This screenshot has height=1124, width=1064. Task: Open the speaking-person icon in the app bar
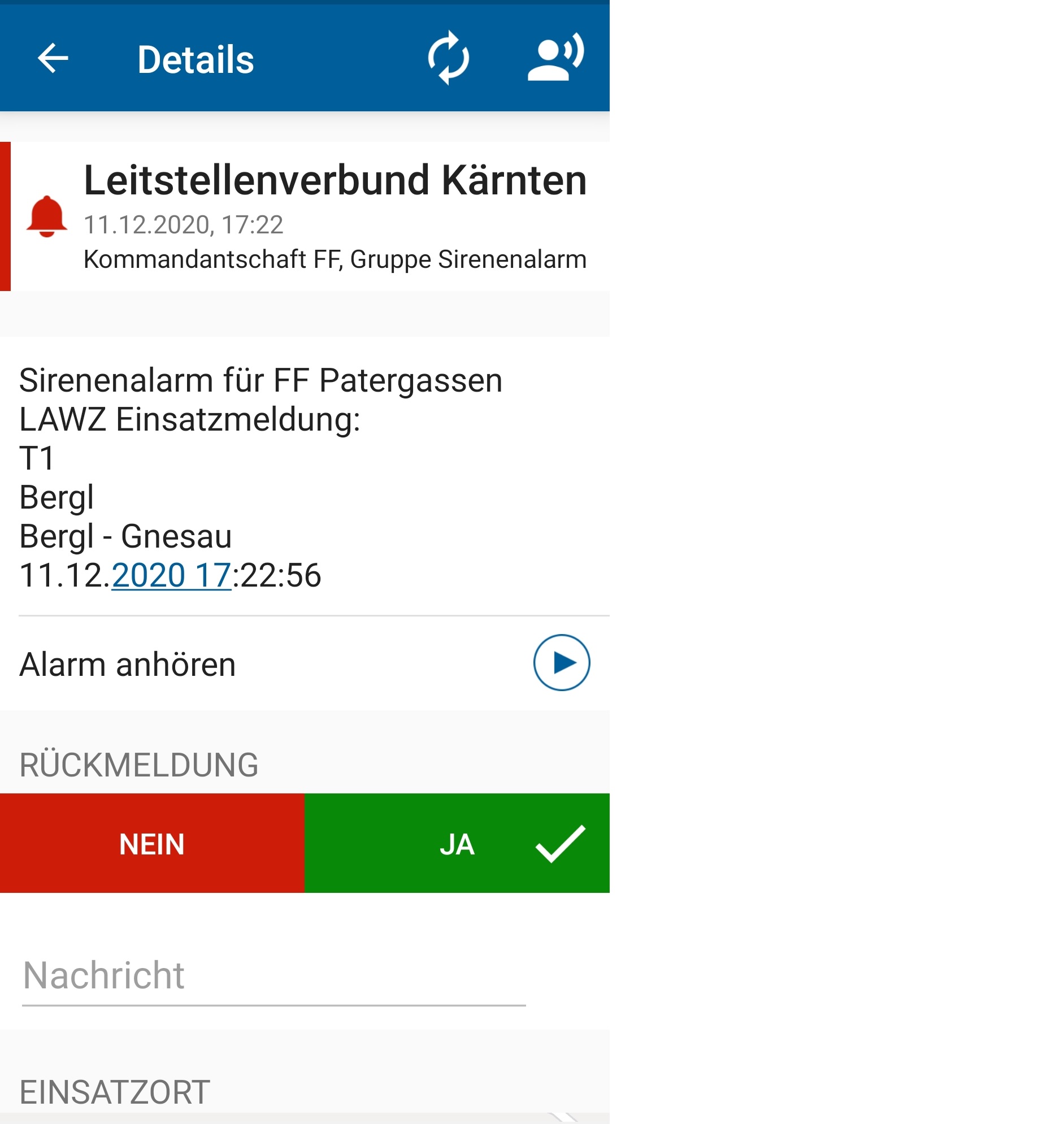pos(555,58)
